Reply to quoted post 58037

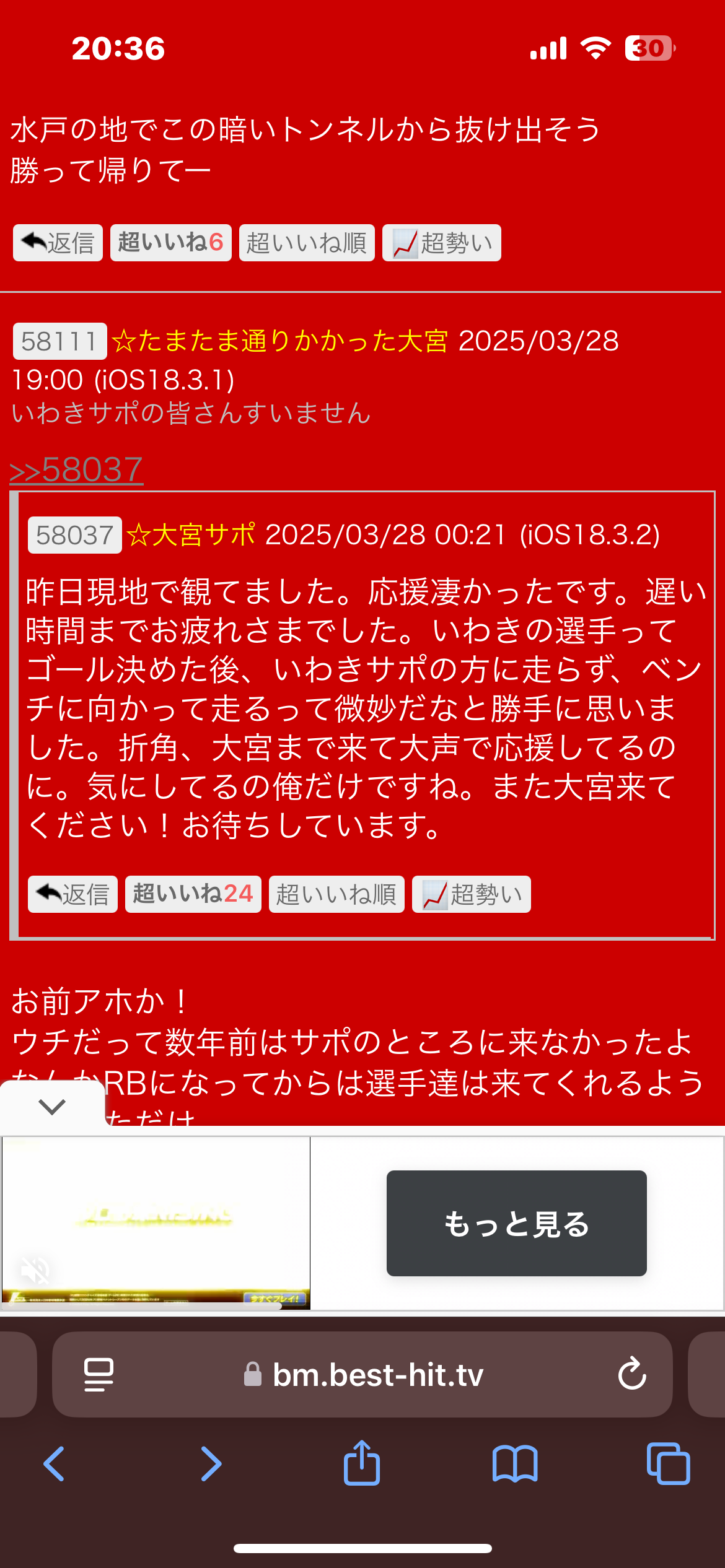(x=72, y=894)
